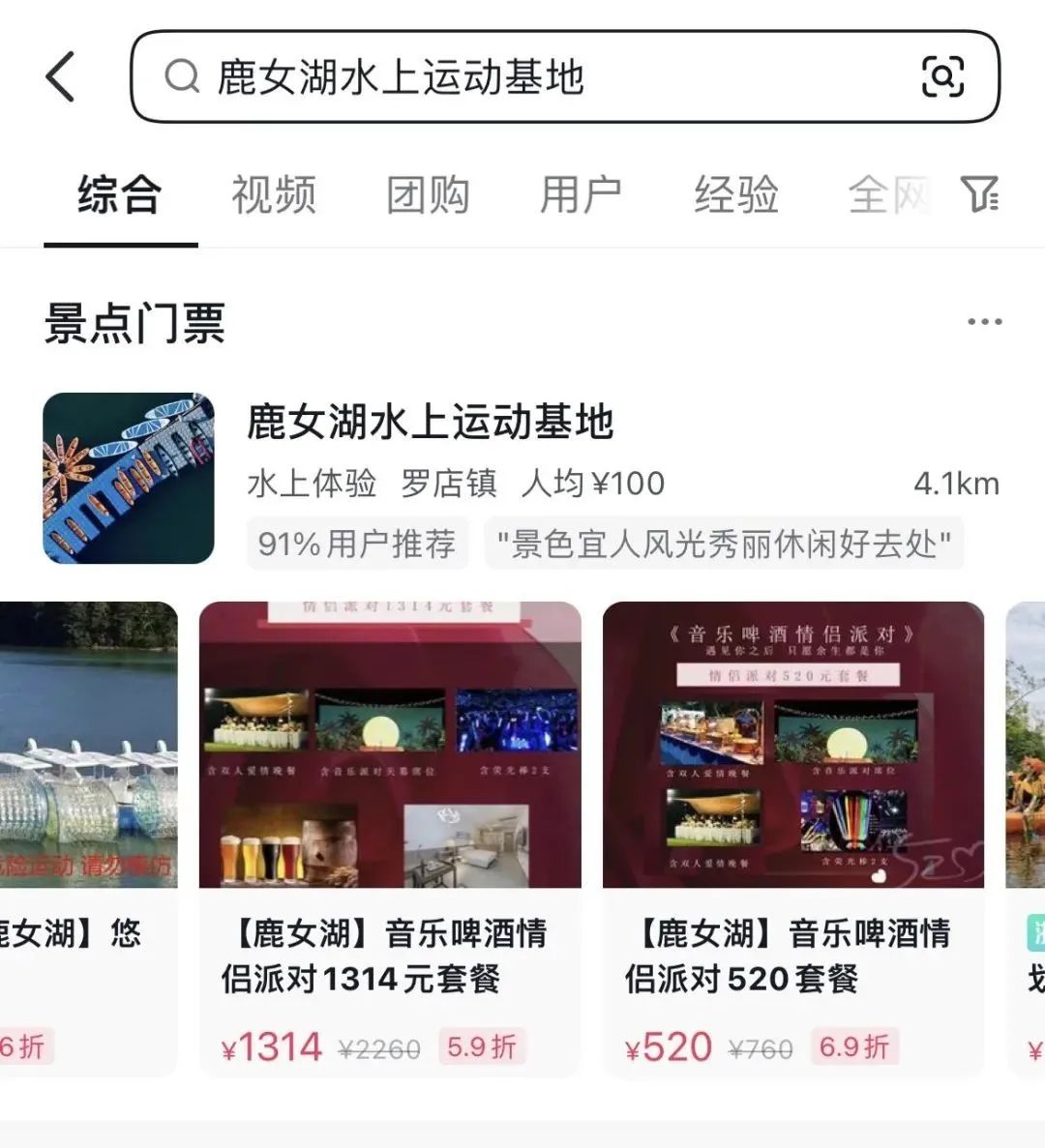
Task: Open the three-dot menu for 景点门票
Action: (984, 321)
